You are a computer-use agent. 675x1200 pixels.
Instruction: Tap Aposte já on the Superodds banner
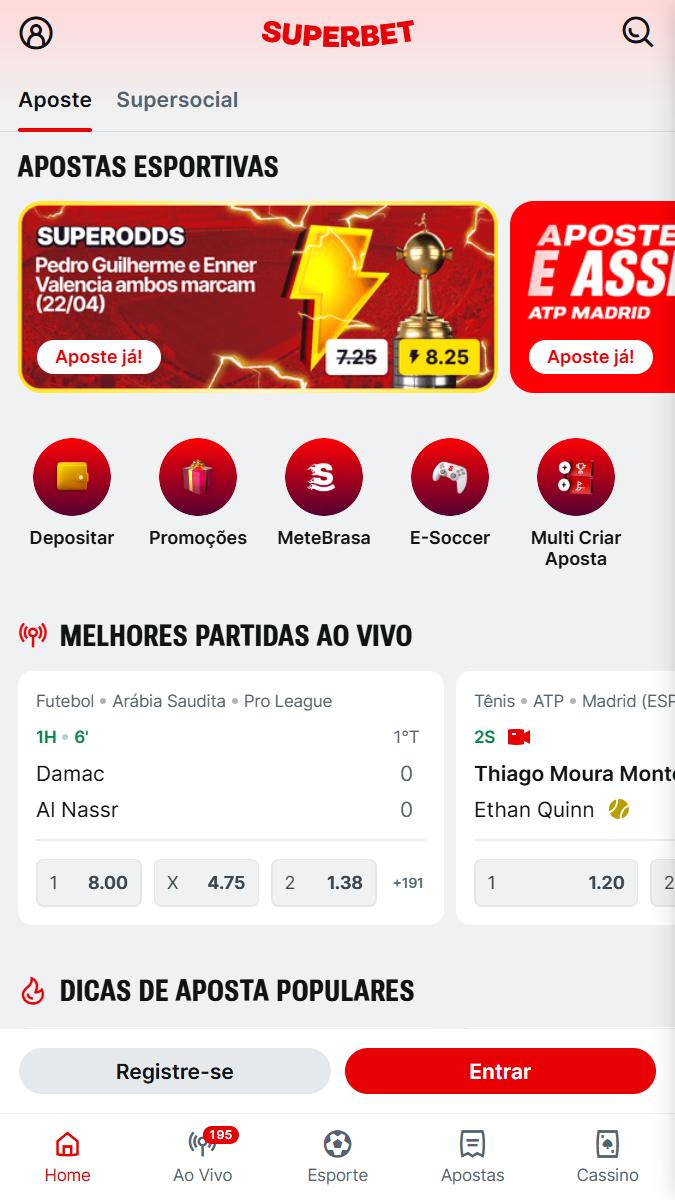click(x=99, y=357)
